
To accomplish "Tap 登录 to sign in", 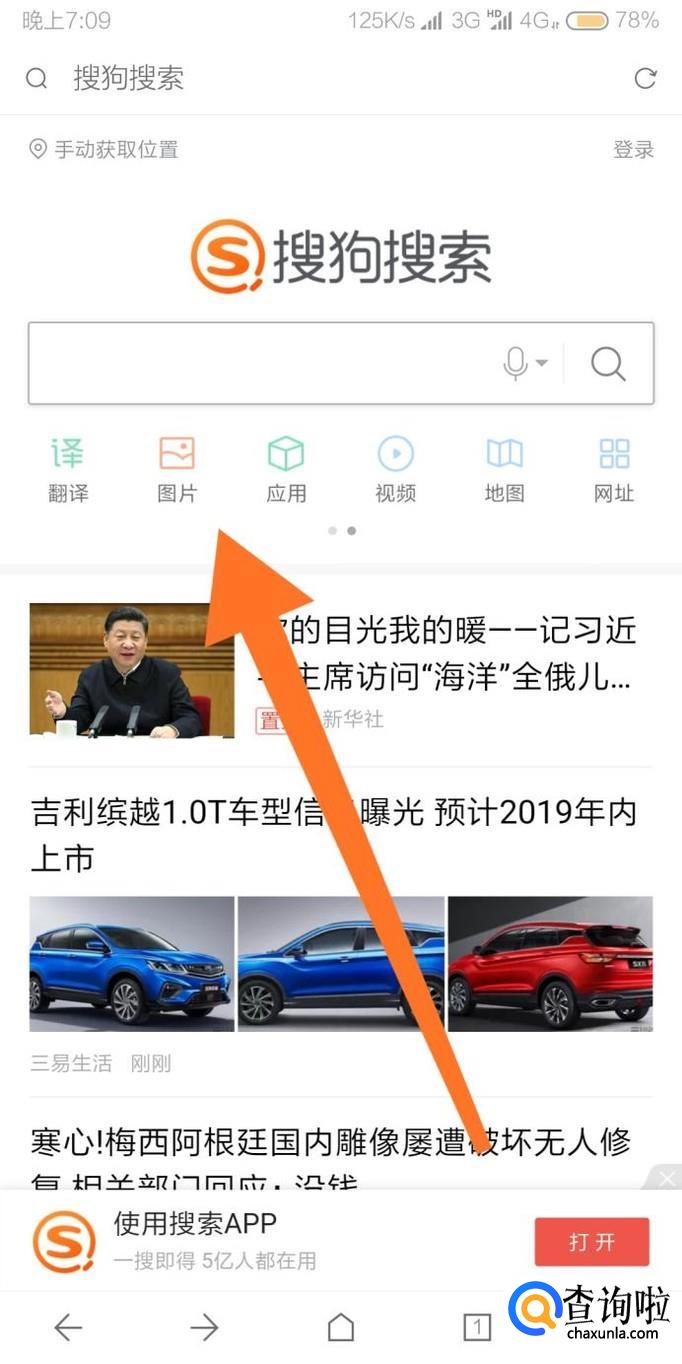I will tap(633, 150).
